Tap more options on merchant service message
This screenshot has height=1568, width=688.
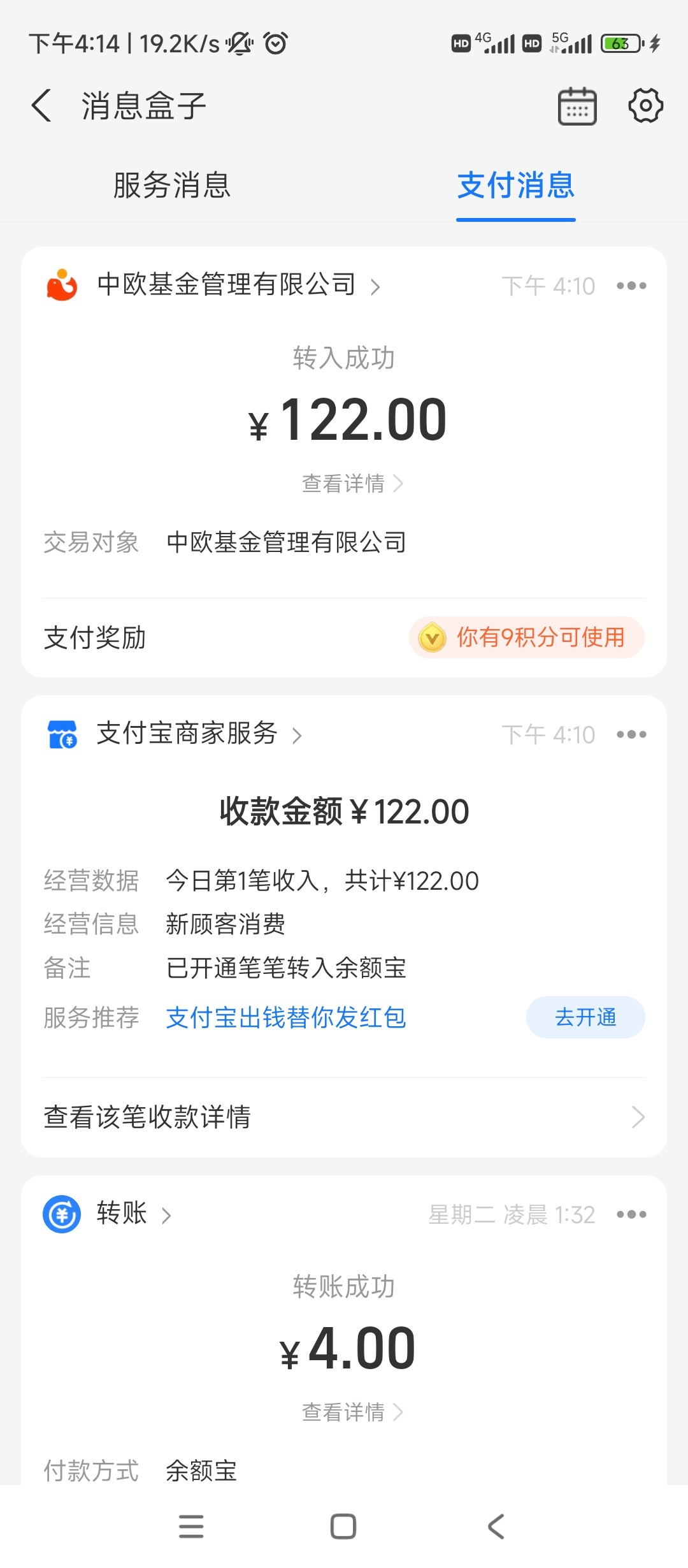[x=631, y=734]
